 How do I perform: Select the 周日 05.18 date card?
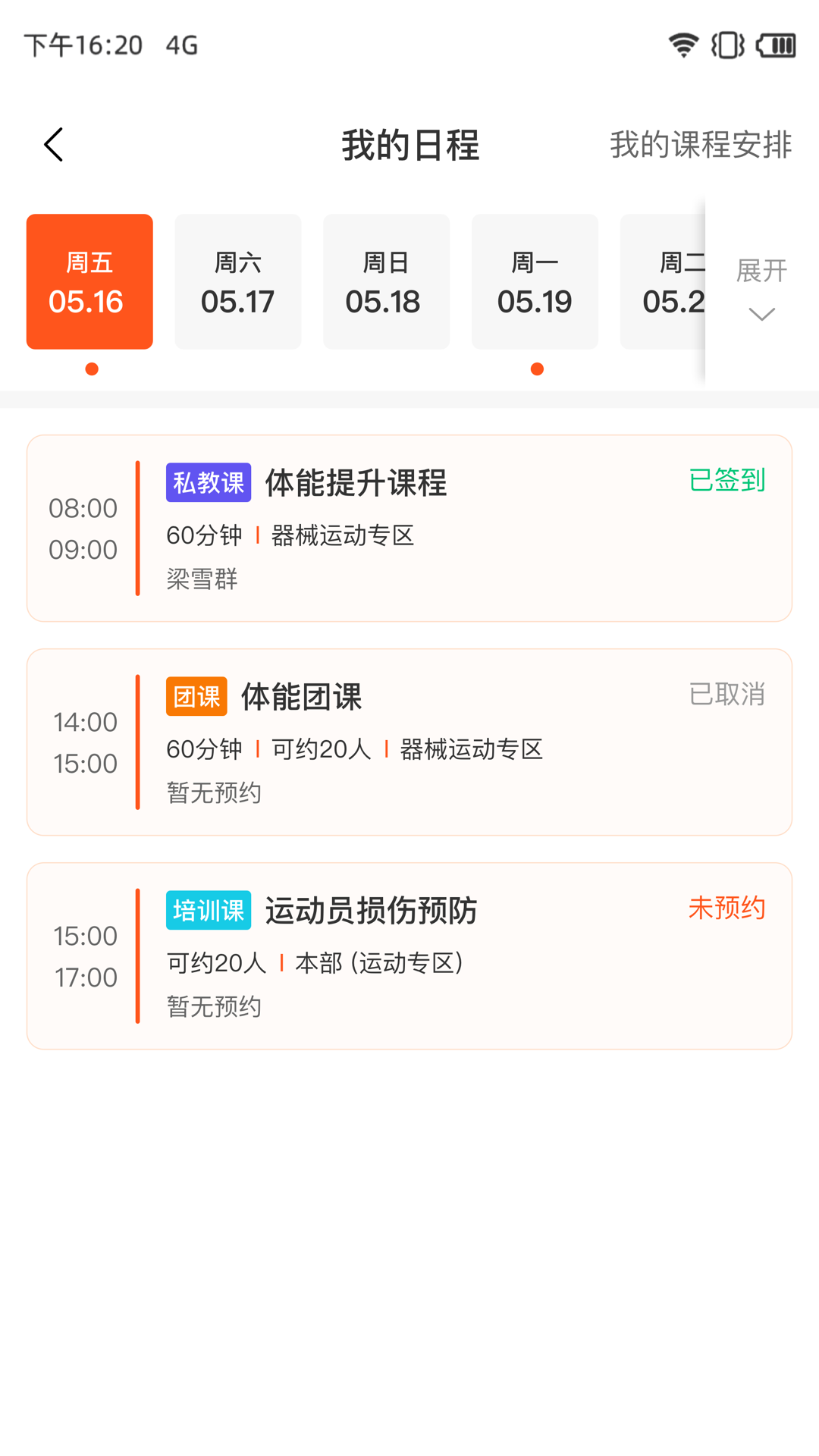(x=386, y=281)
